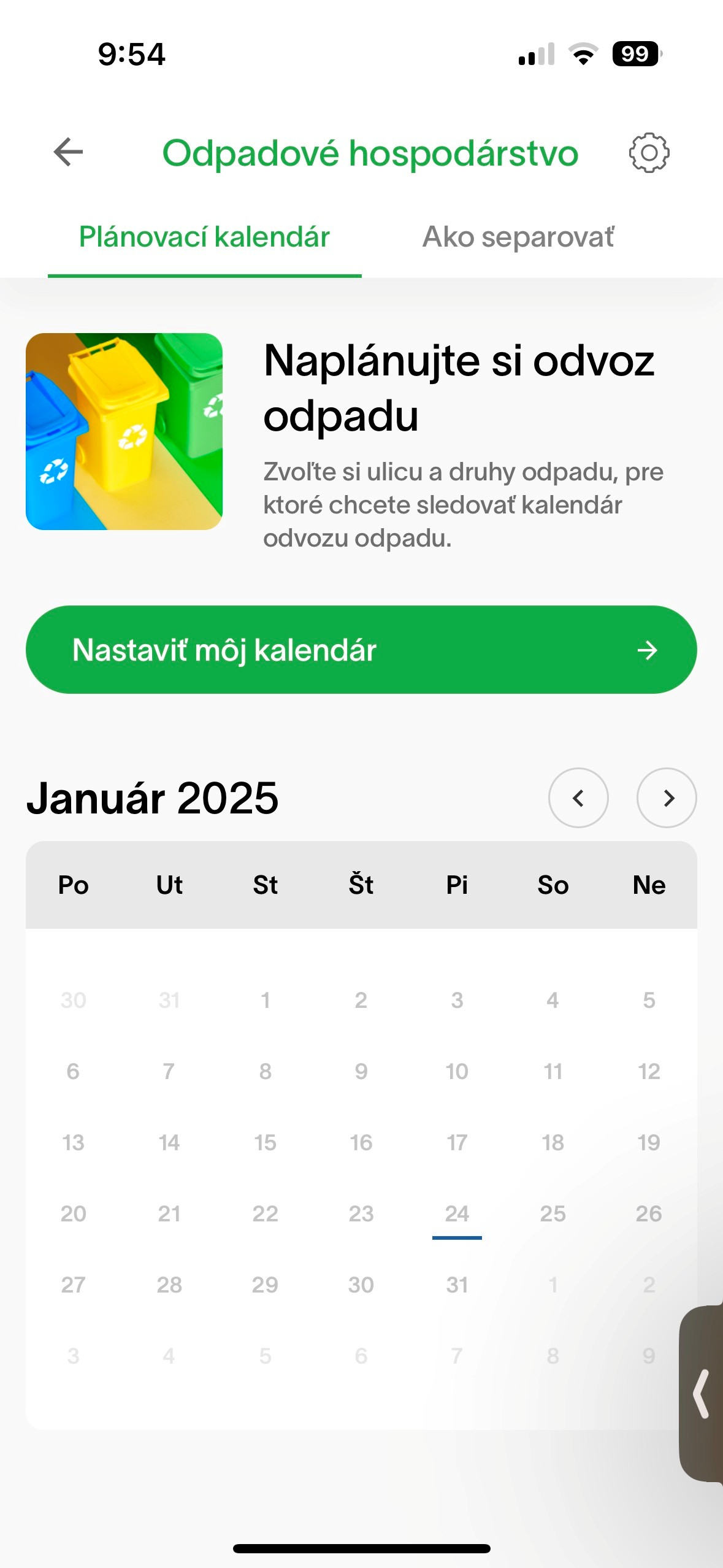Select day 24 in the calendar

457,1213
